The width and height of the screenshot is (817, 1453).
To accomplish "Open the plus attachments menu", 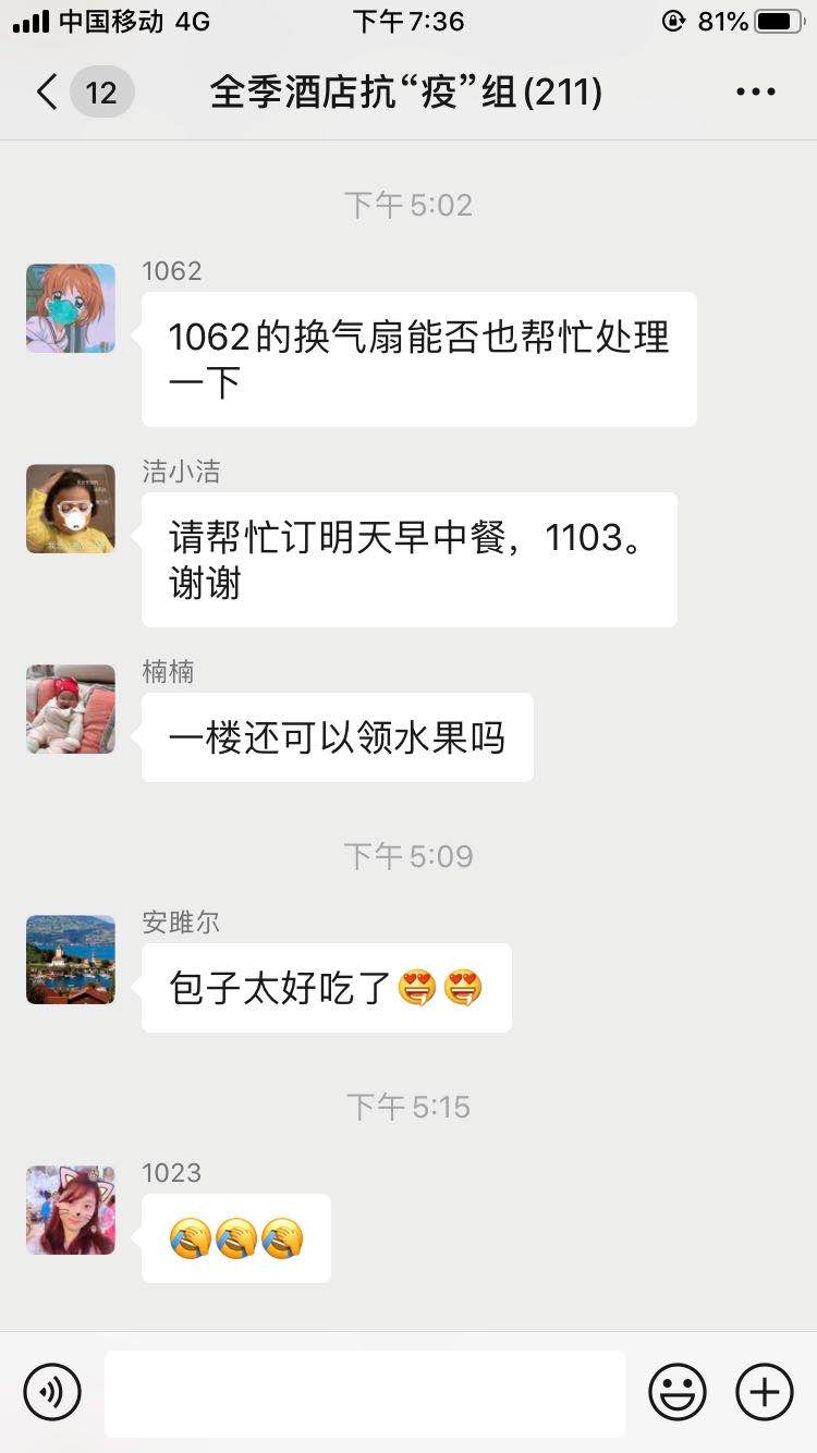I will [x=764, y=1391].
